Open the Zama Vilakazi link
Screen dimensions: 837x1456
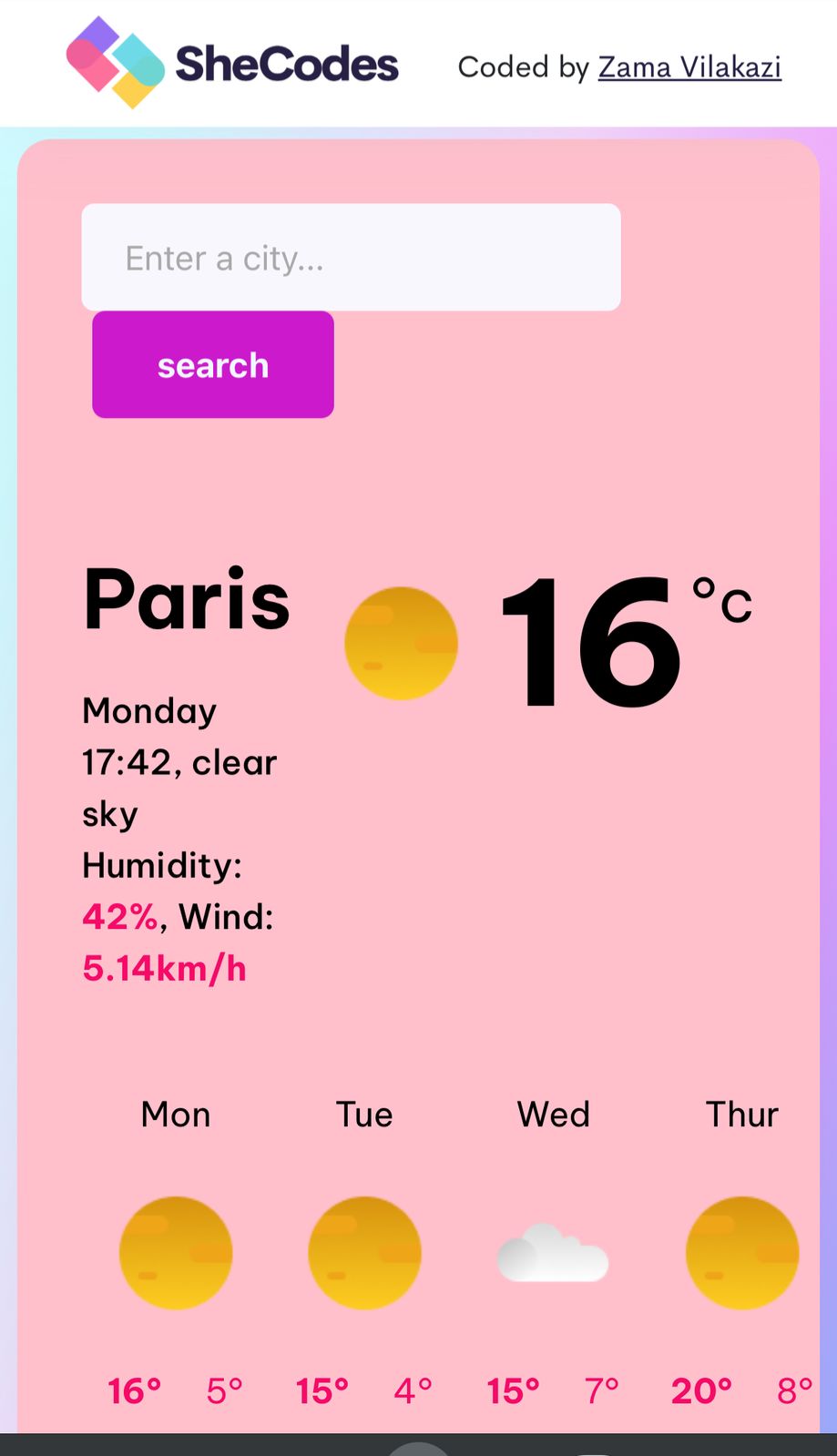click(x=689, y=67)
